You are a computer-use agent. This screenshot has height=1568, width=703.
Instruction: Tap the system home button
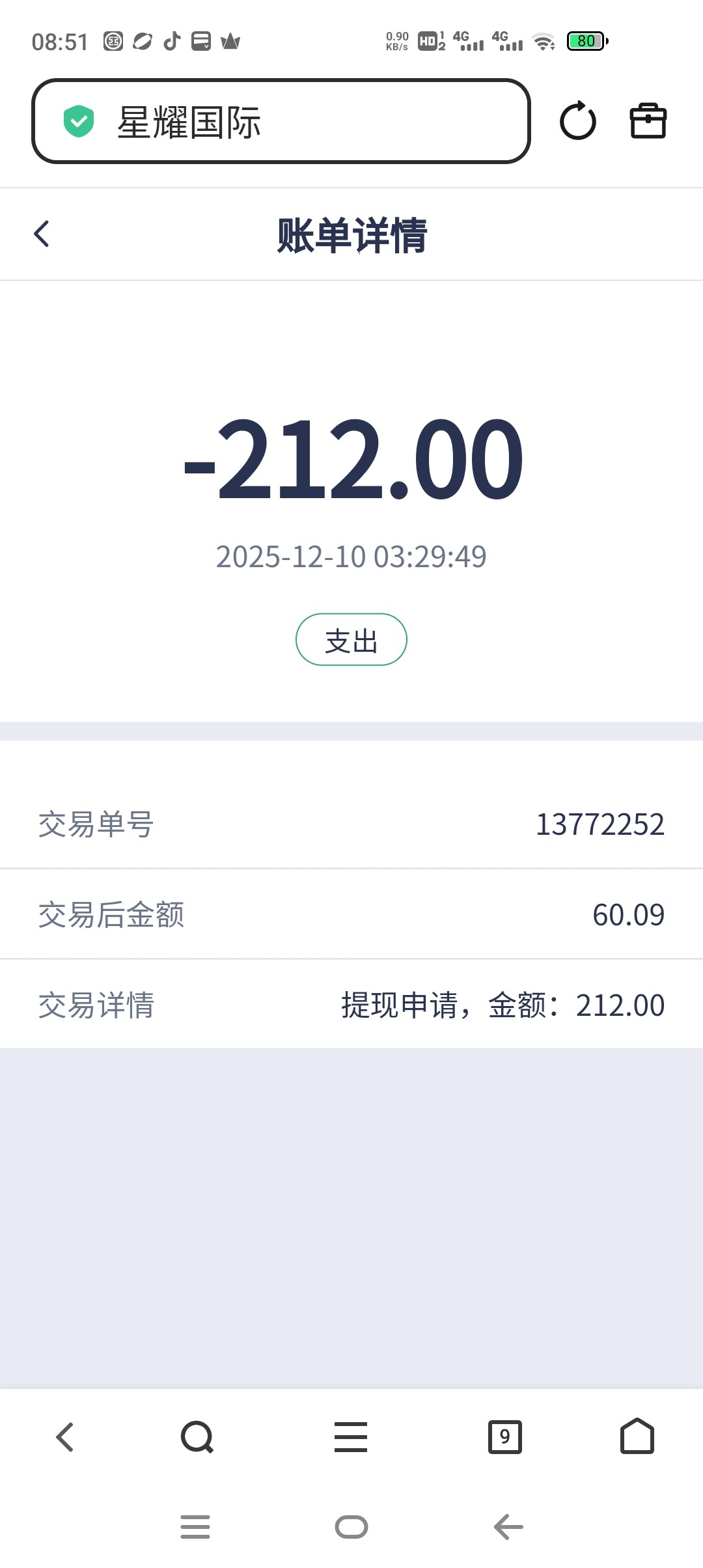point(351,1527)
